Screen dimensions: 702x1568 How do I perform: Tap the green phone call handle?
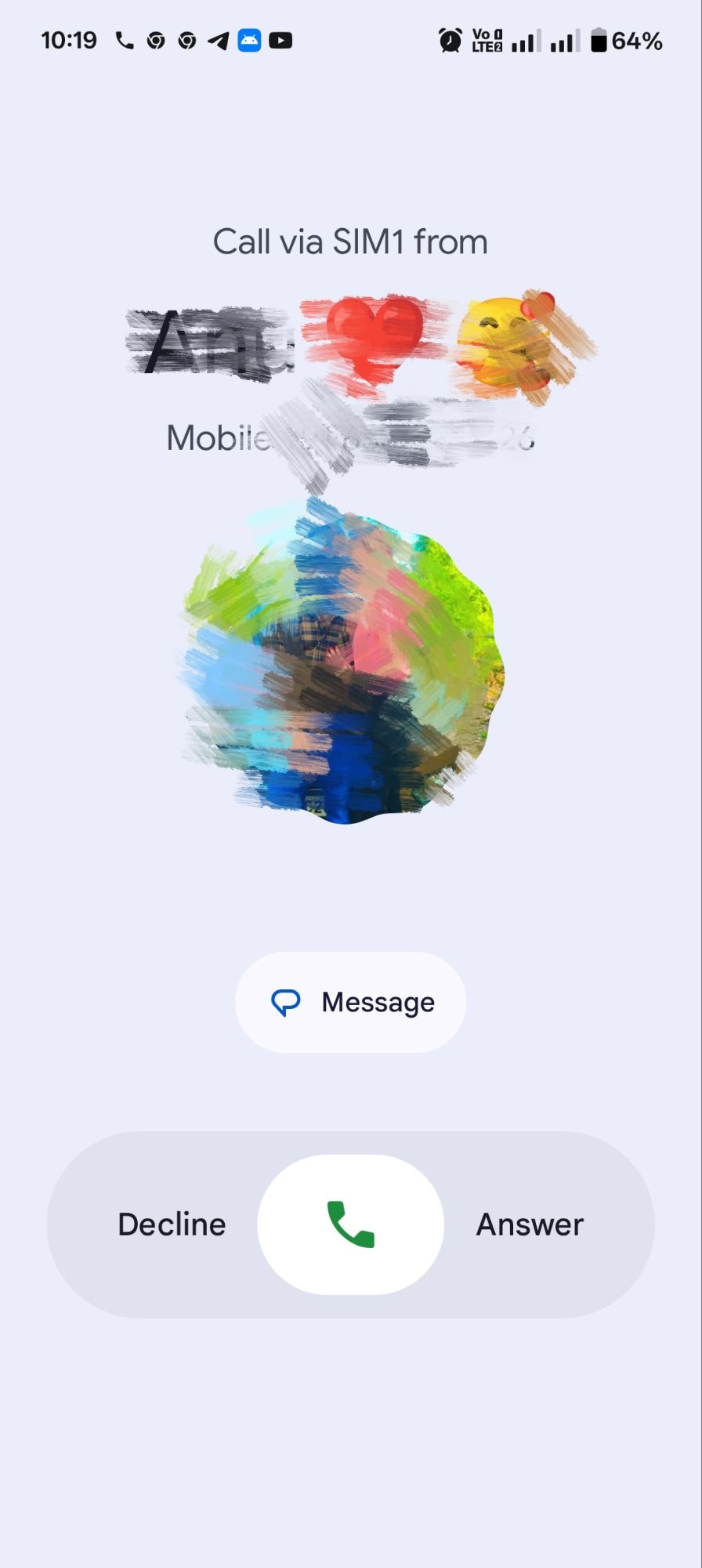point(350,1224)
